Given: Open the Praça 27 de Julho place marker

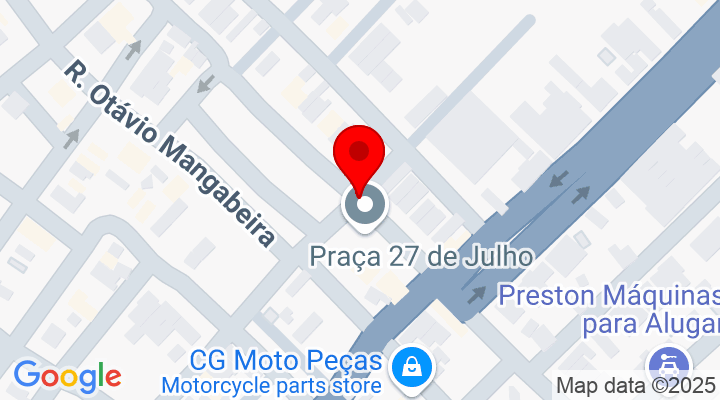Looking at the screenshot, I should coord(364,205).
